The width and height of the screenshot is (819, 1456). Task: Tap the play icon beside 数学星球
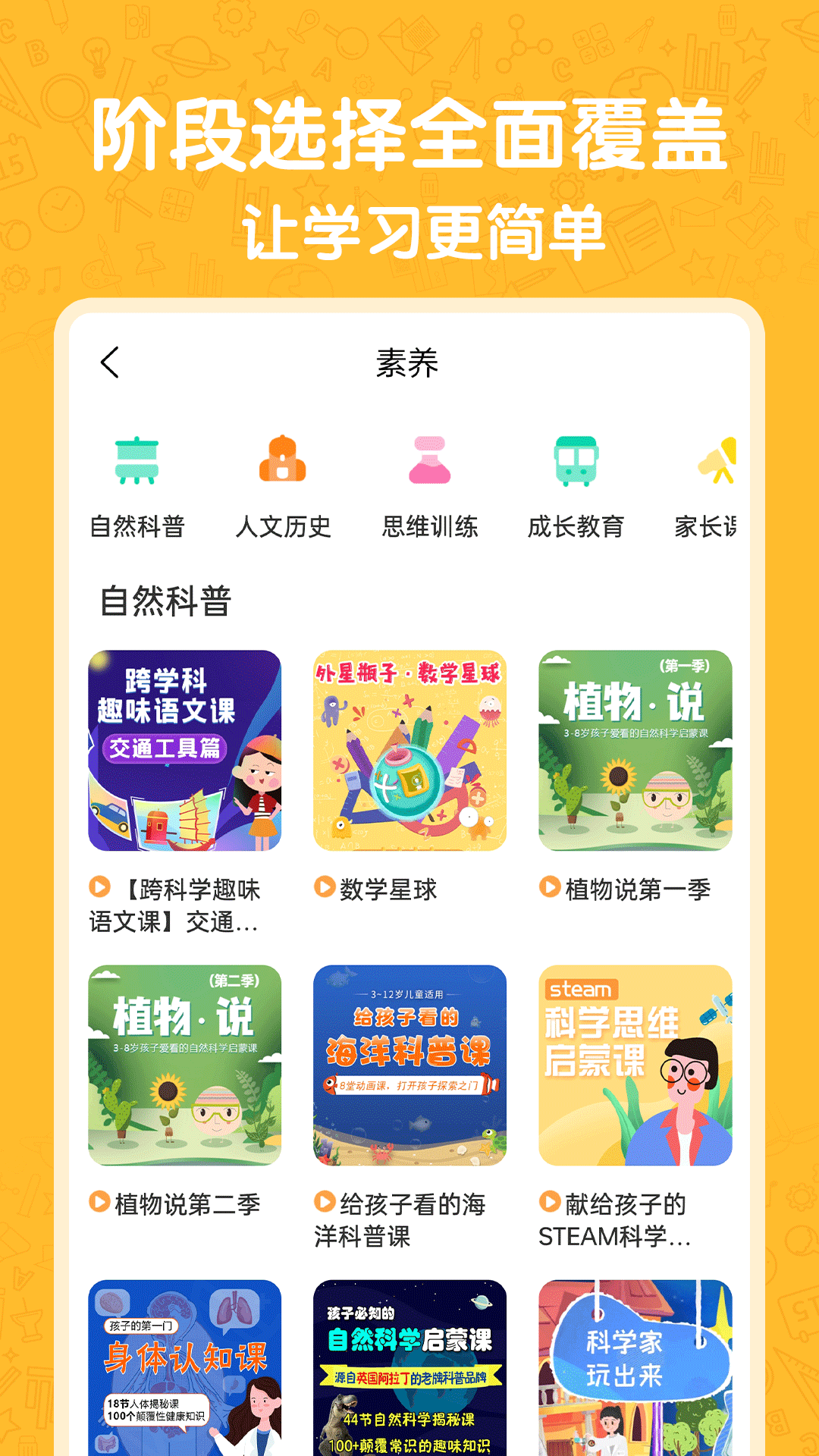325,890
